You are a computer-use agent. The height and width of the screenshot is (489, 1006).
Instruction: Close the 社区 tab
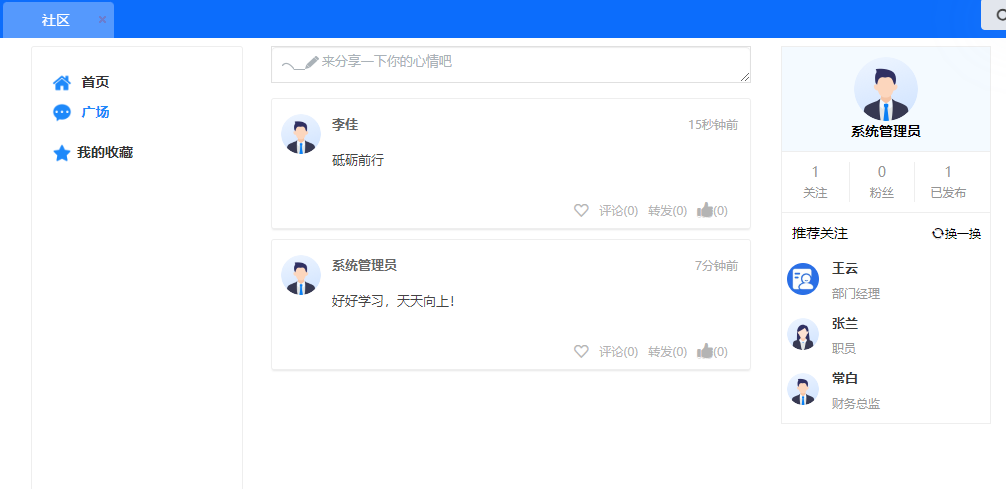click(x=102, y=20)
